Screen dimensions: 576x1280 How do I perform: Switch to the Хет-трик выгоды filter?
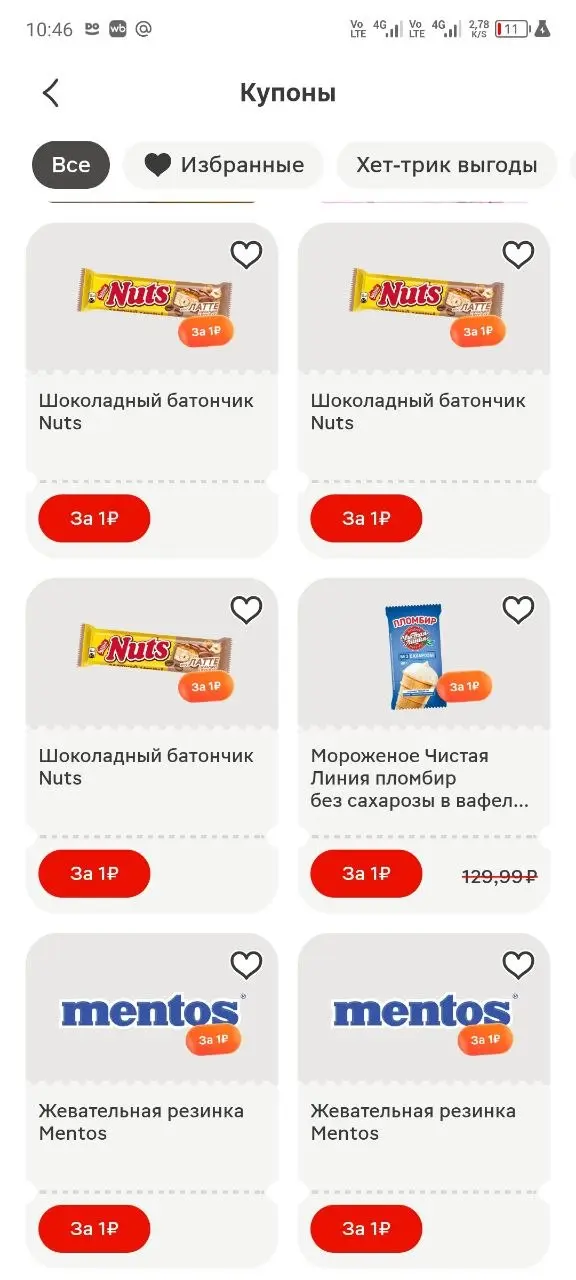[446, 165]
